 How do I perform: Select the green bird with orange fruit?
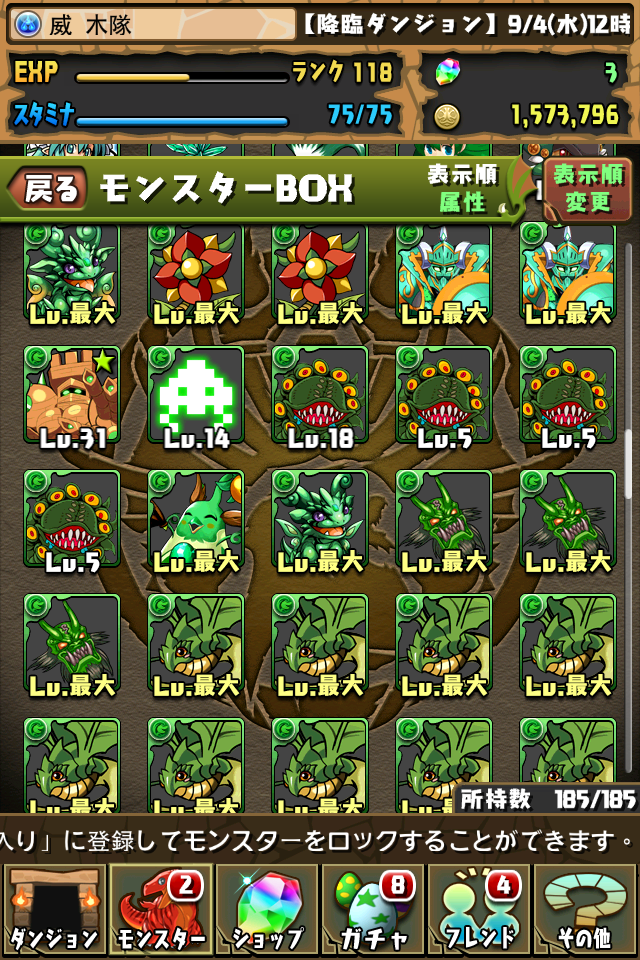(x=196, y=518)
